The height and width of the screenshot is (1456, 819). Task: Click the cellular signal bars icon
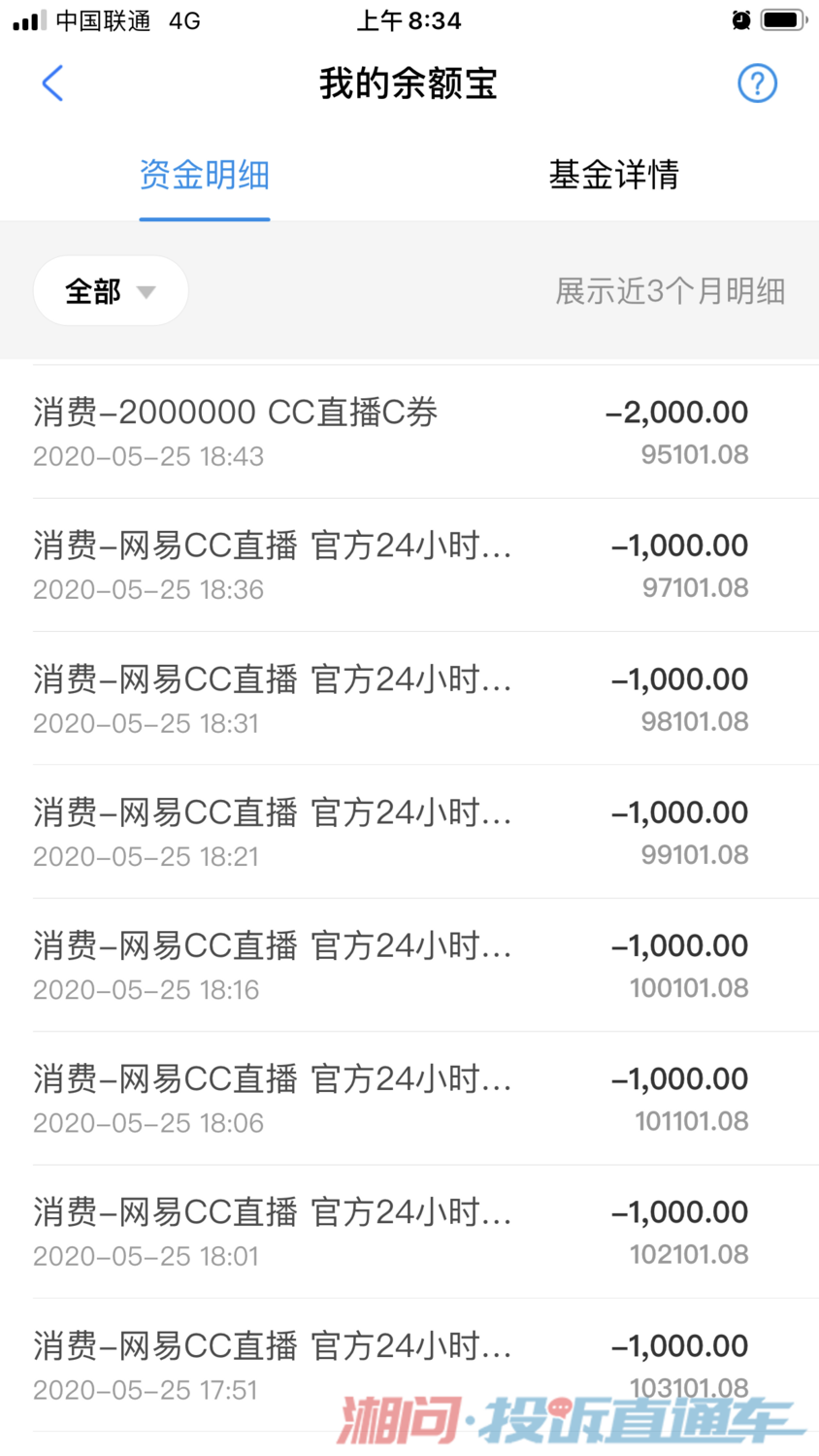[x=26, y=19]
